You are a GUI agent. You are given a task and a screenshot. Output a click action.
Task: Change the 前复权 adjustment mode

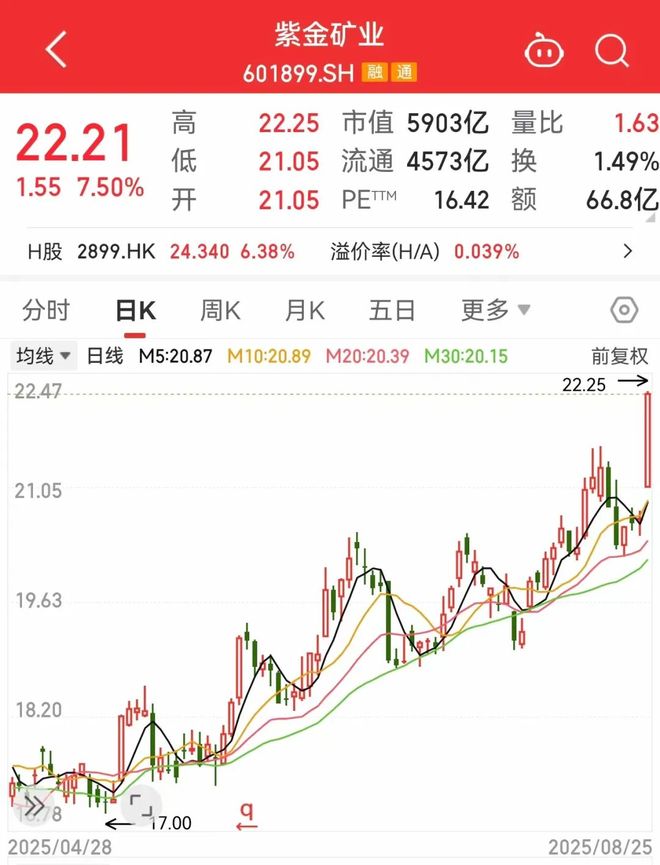(620, 354)
